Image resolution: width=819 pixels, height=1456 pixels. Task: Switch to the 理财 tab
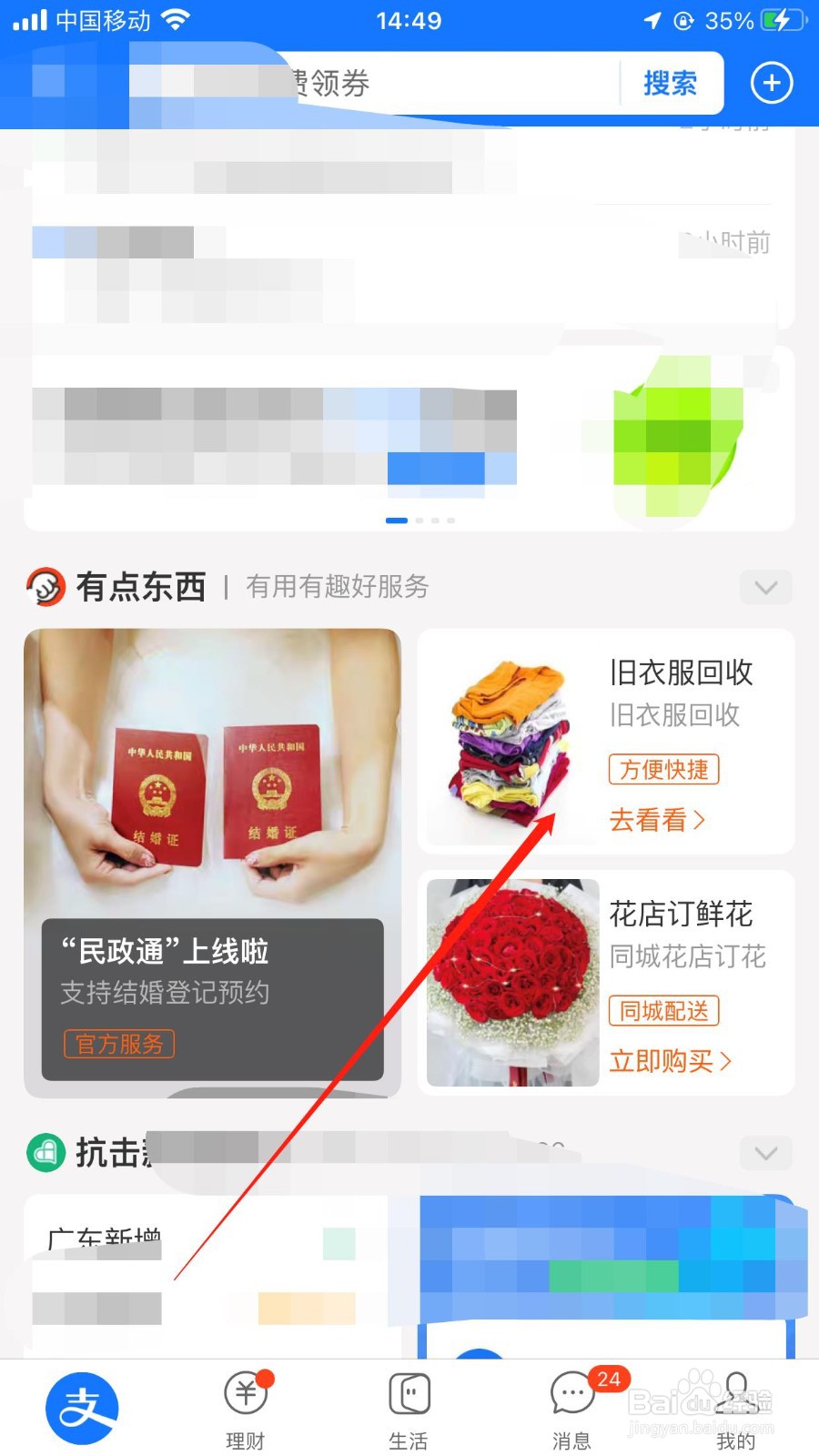pyautogui.click(x=246, y=1406)
